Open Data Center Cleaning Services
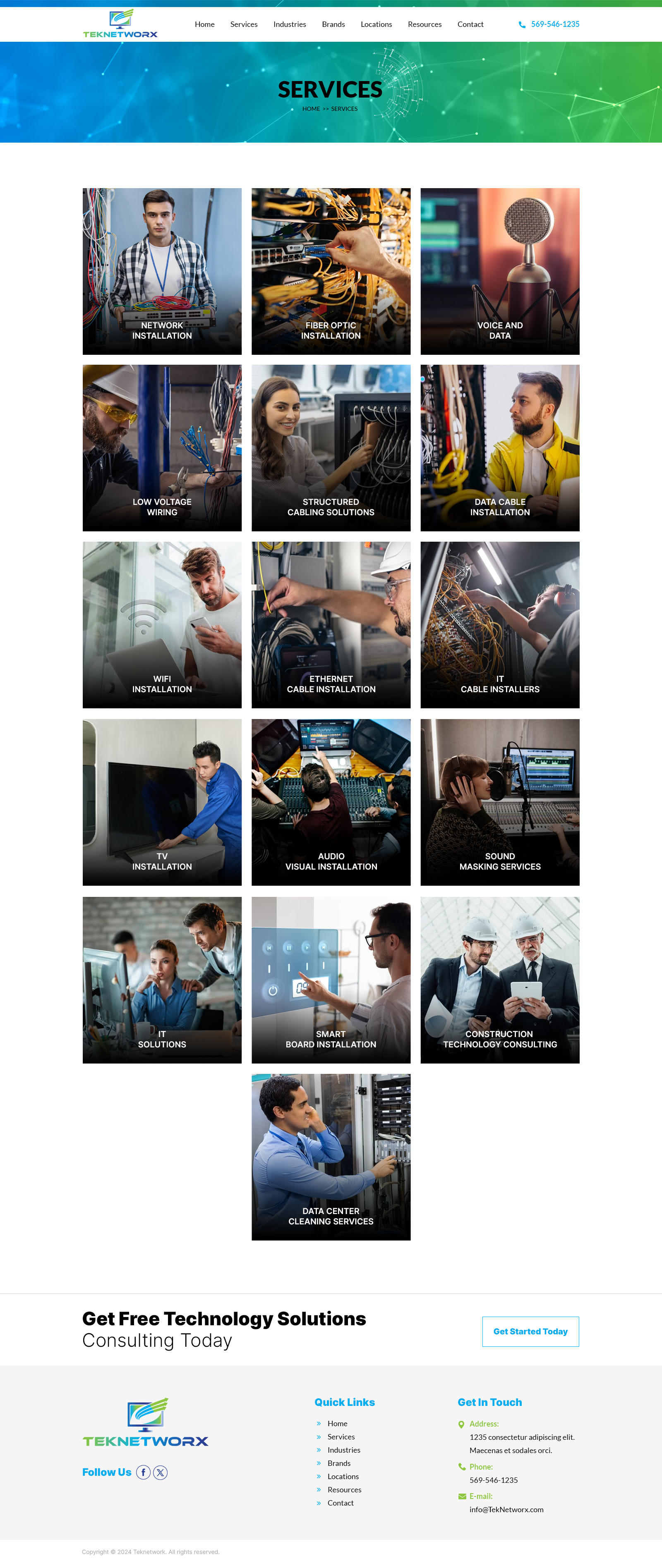Image resolution: width=662 pixels, height=1568 pixels. click(x=331, y=1157)
